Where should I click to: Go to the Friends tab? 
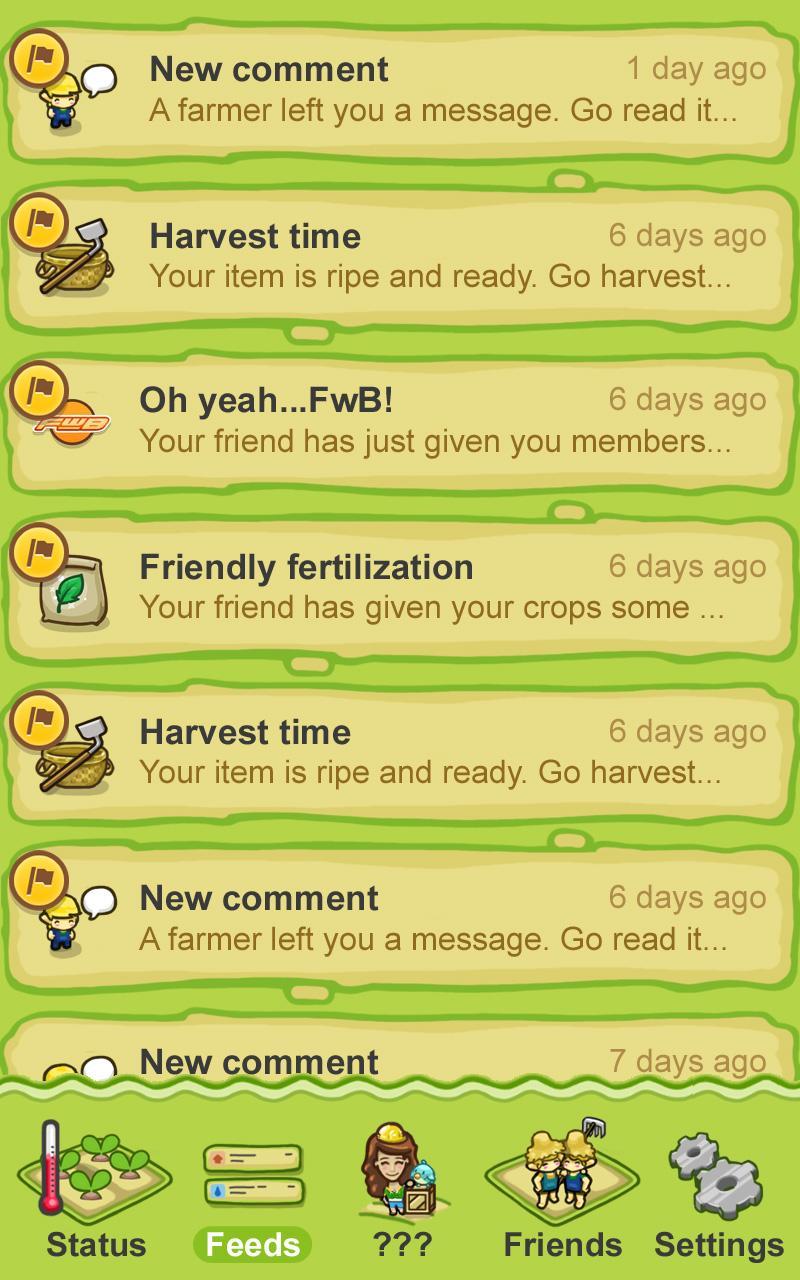[x=562, y=1192]
